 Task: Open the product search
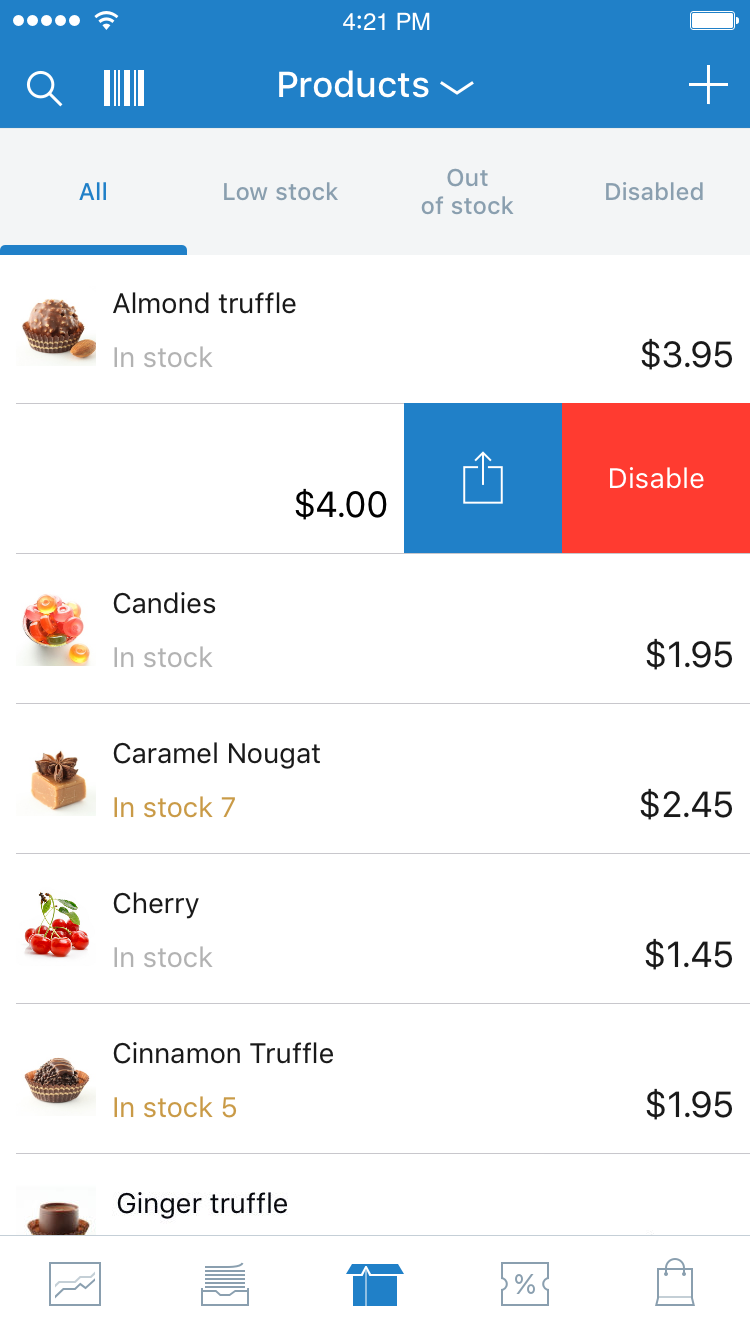pyautogui.click(x=44, y=88)
